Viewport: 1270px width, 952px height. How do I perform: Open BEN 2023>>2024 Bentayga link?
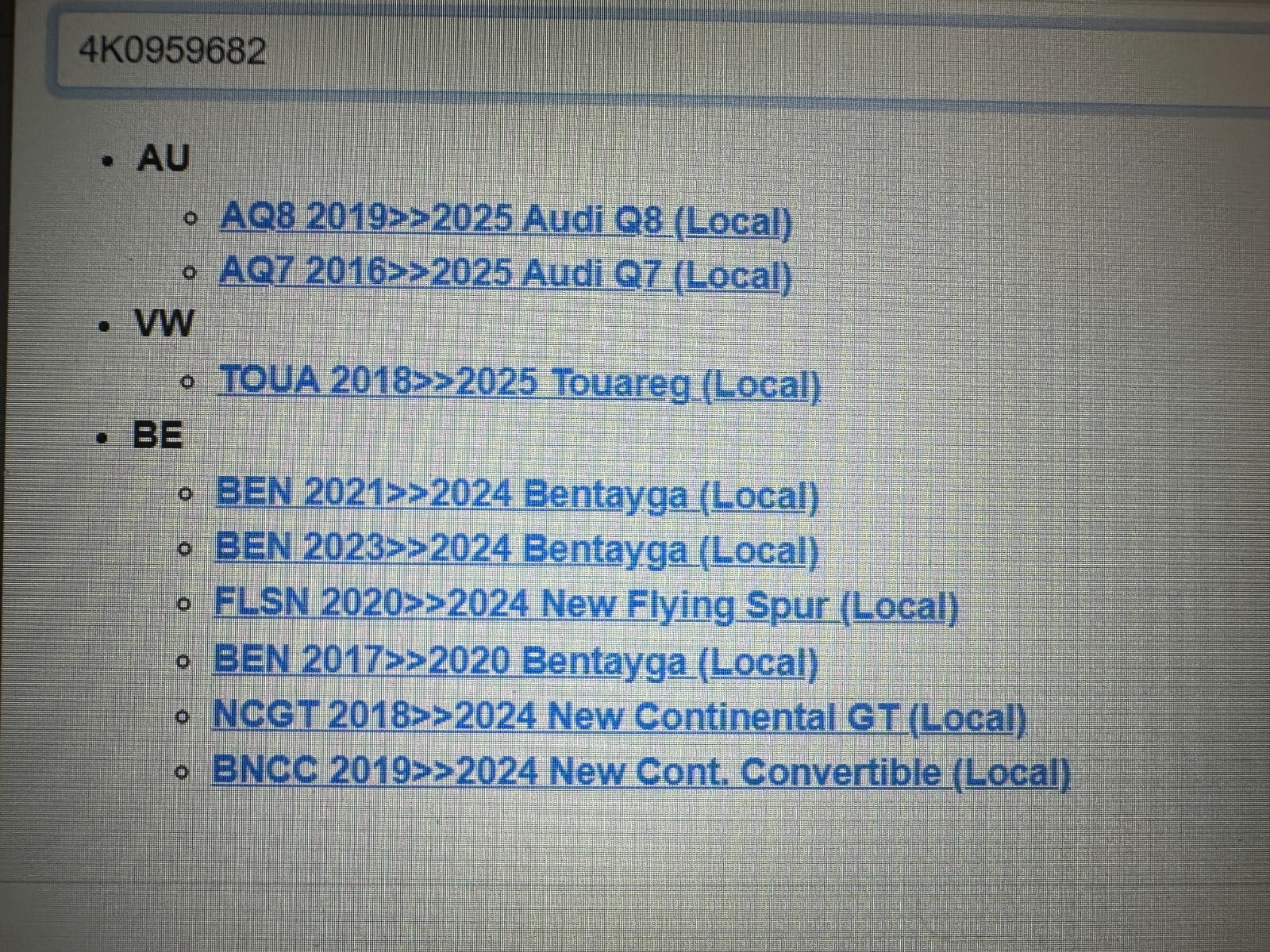[x=516, y=550]
